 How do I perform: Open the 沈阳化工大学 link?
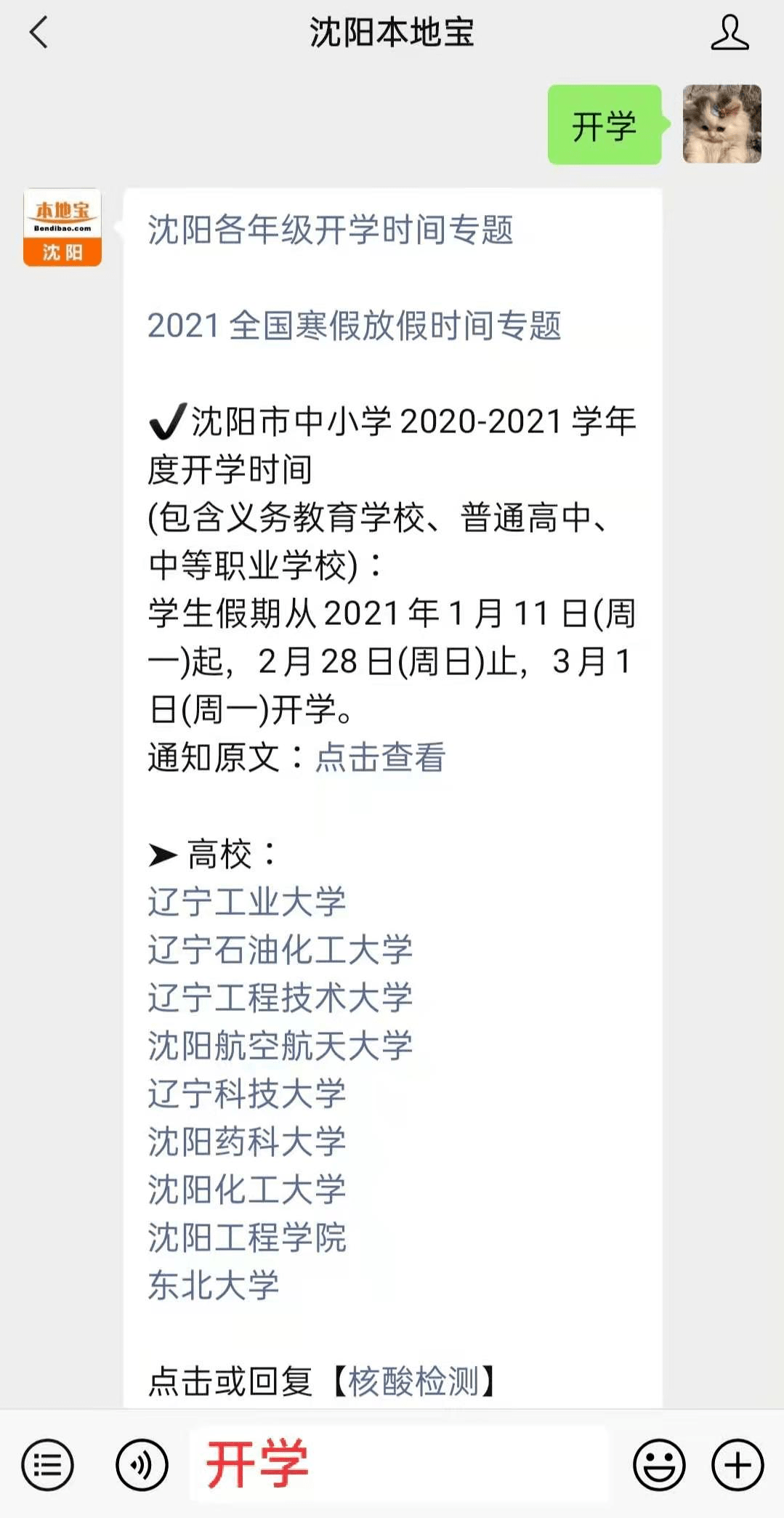point(247,1189)
